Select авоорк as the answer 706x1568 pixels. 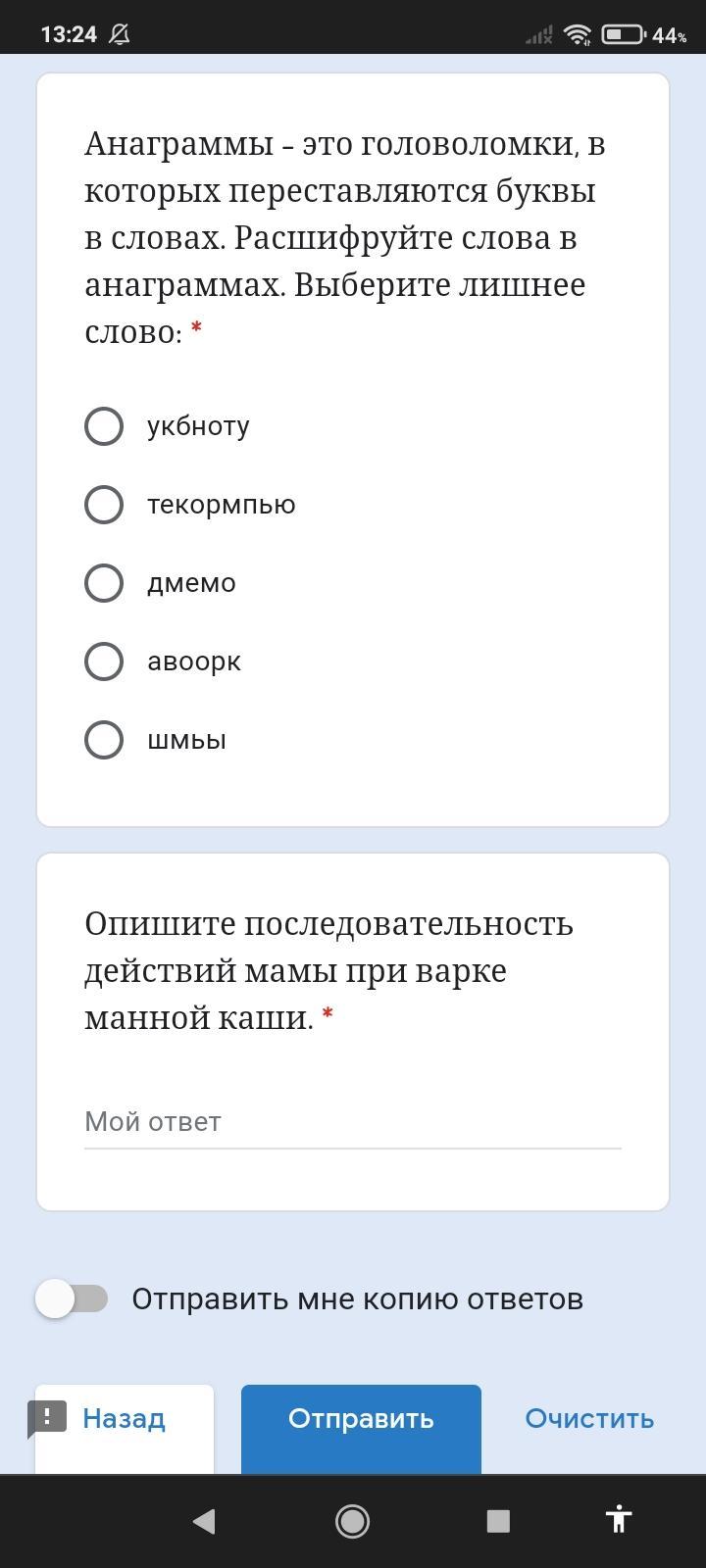pos(104,661)
